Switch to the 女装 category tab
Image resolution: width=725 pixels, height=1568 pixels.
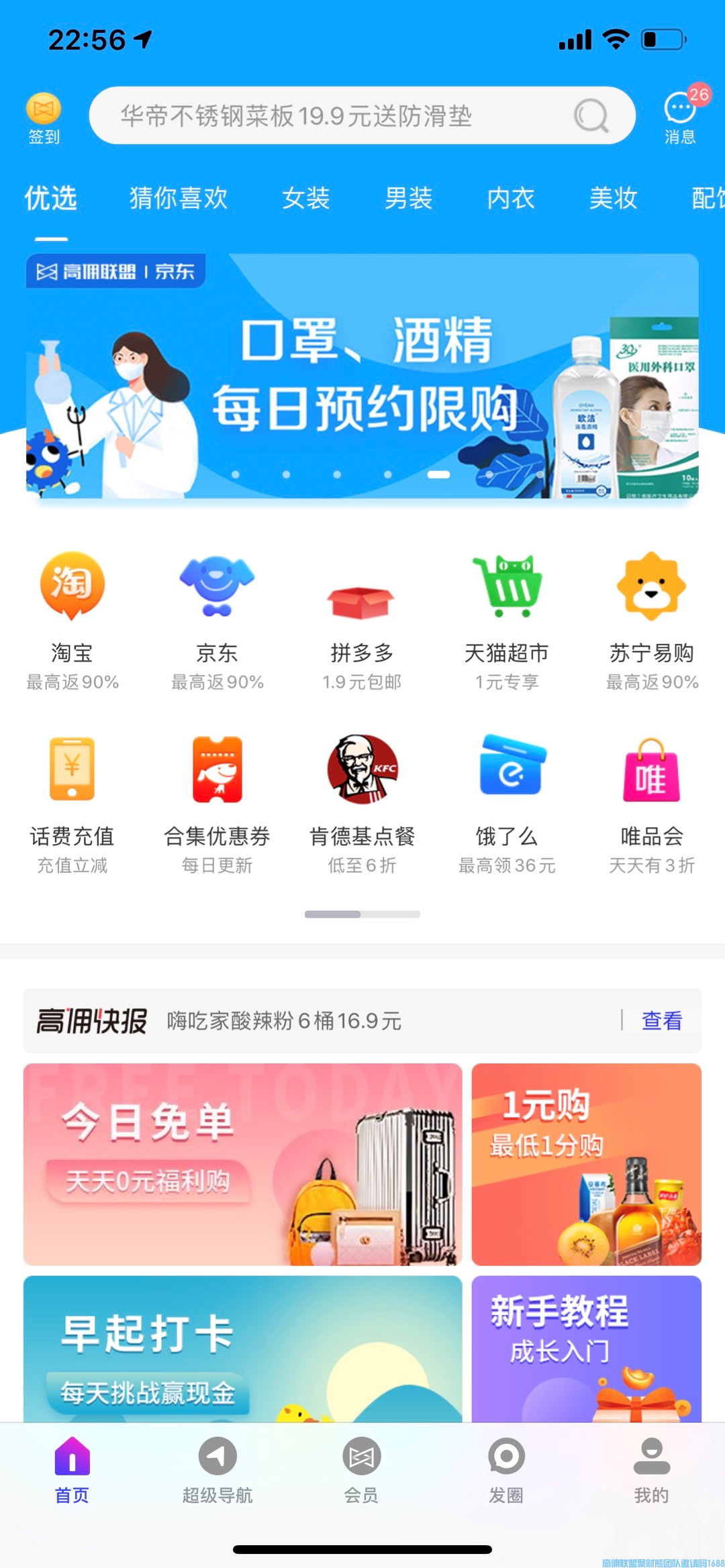306,198
